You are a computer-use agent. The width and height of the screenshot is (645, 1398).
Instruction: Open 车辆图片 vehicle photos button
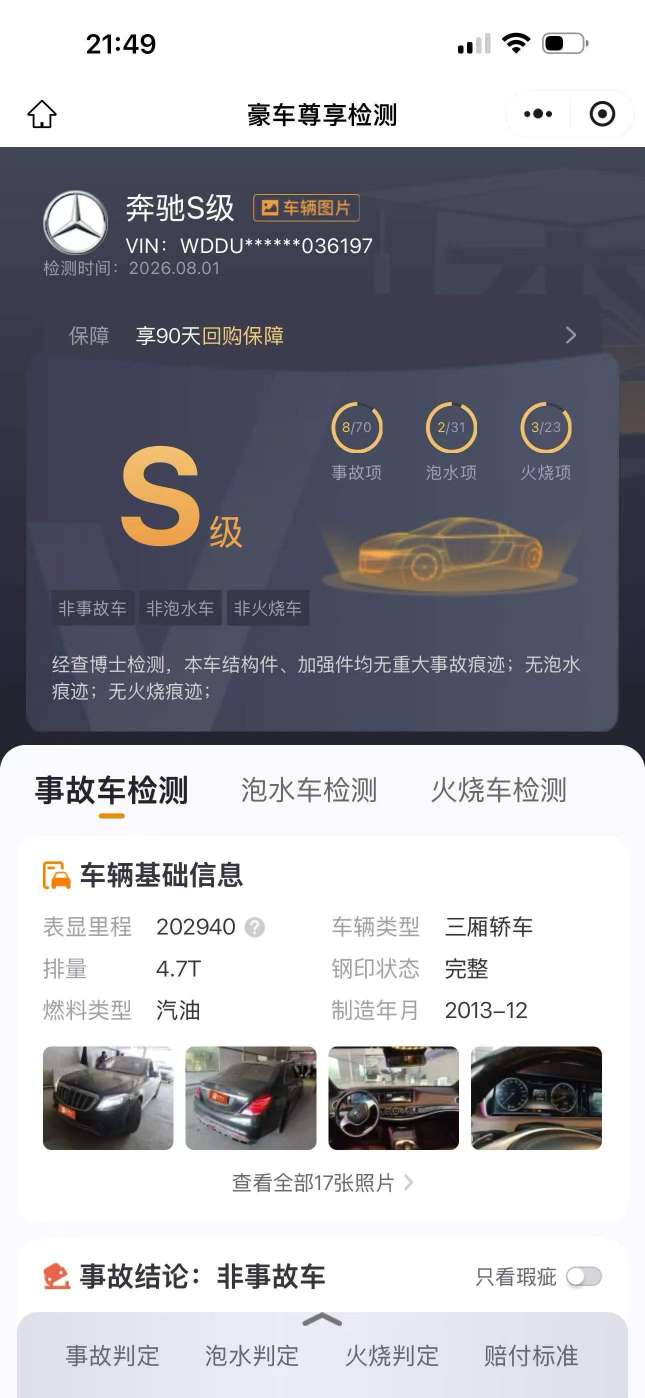point(306,208)
